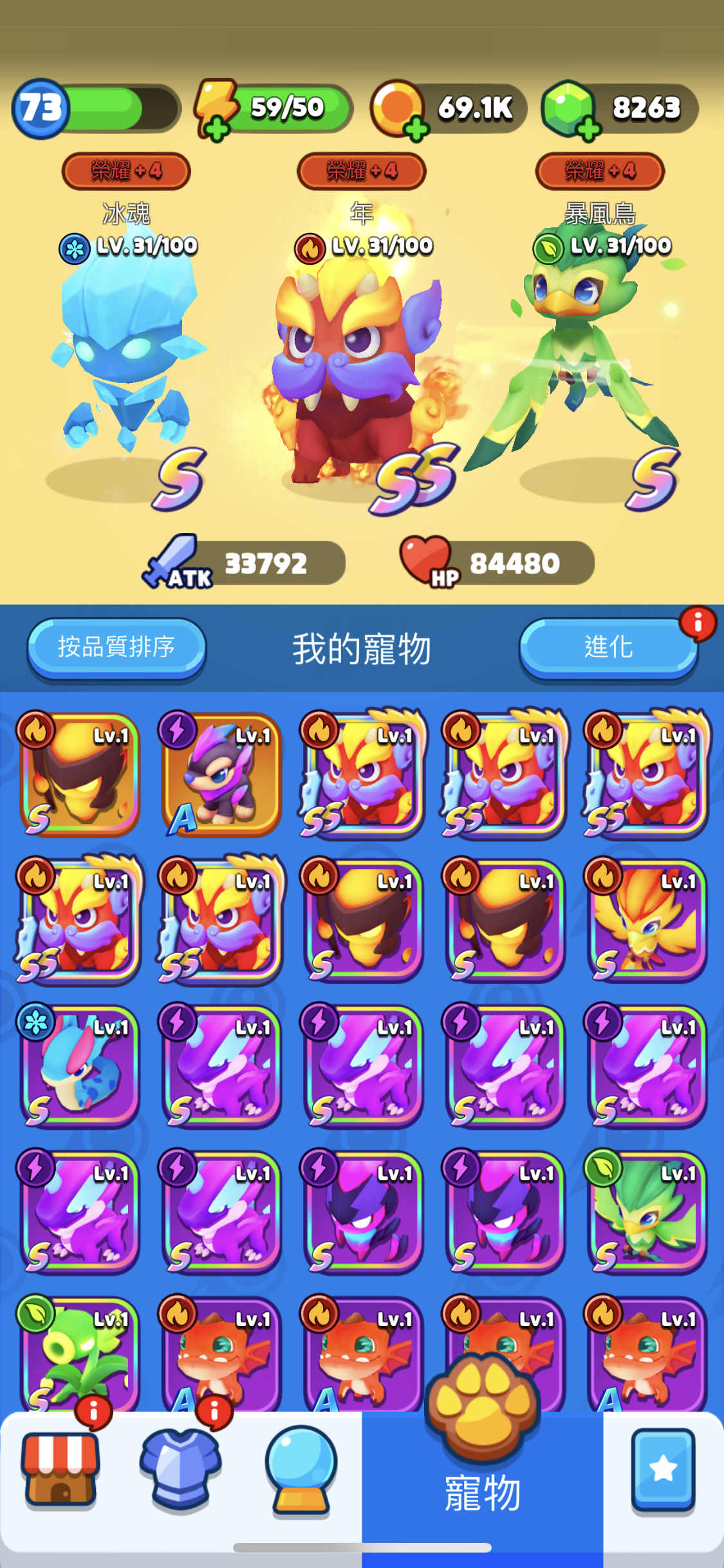Add gold coins via the plus icon
724x1568 pixels.
416,129
